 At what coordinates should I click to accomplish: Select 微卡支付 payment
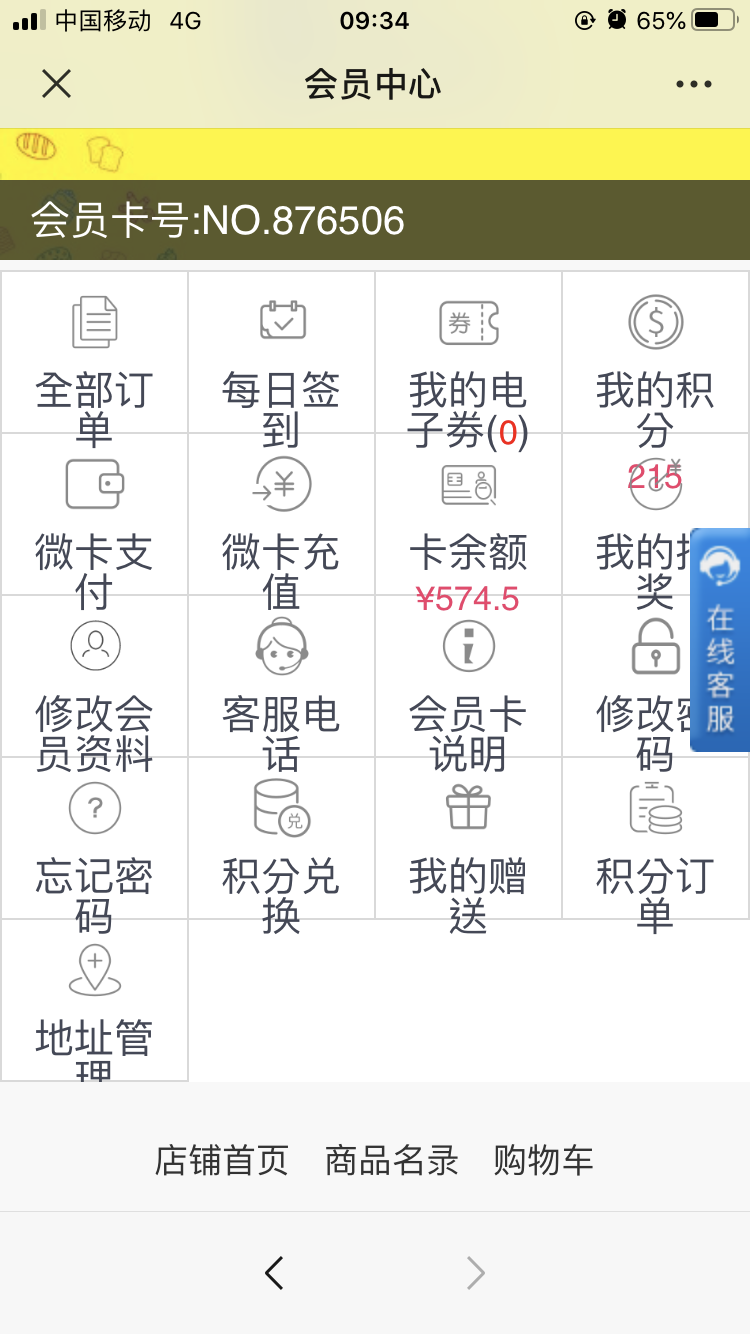95,514
